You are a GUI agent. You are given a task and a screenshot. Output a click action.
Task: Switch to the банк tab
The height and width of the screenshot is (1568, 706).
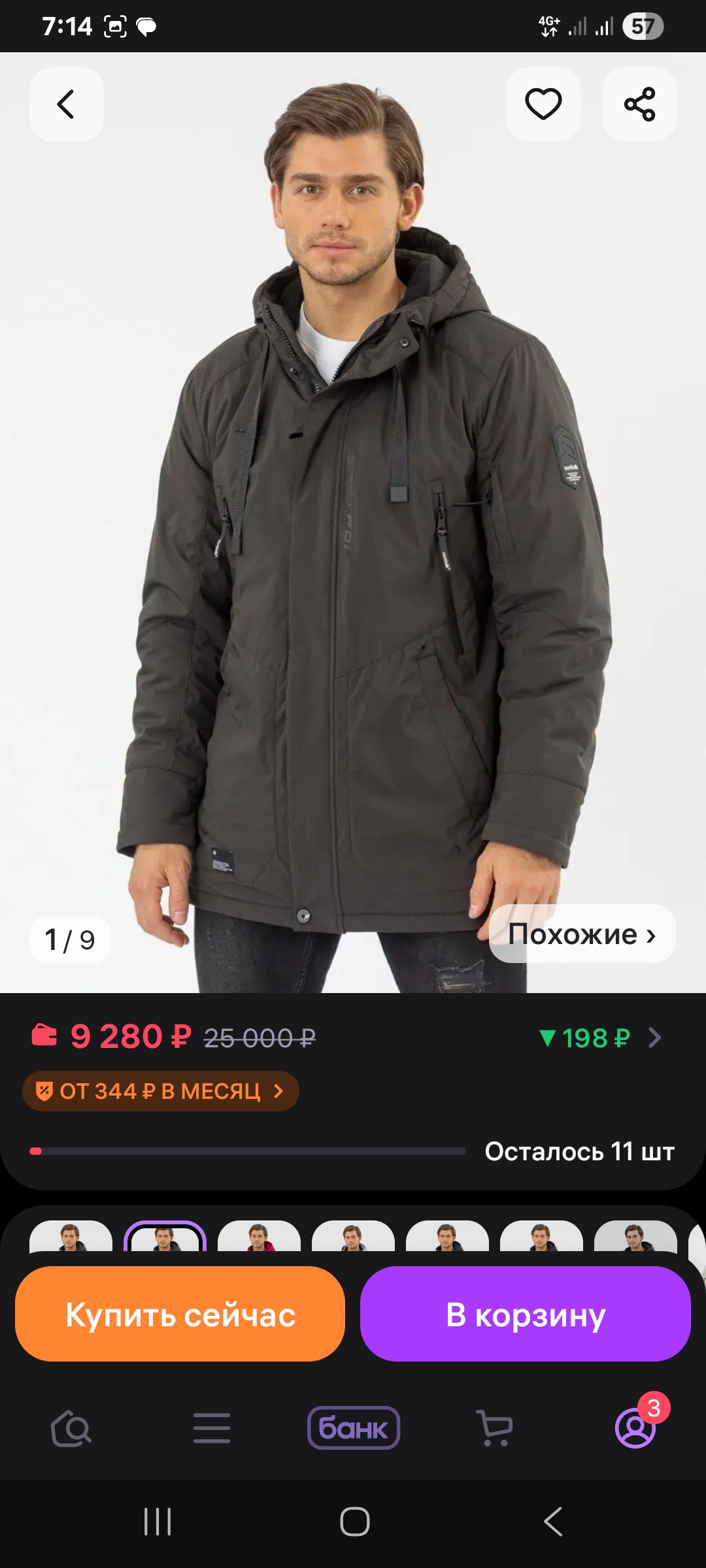354,1428
